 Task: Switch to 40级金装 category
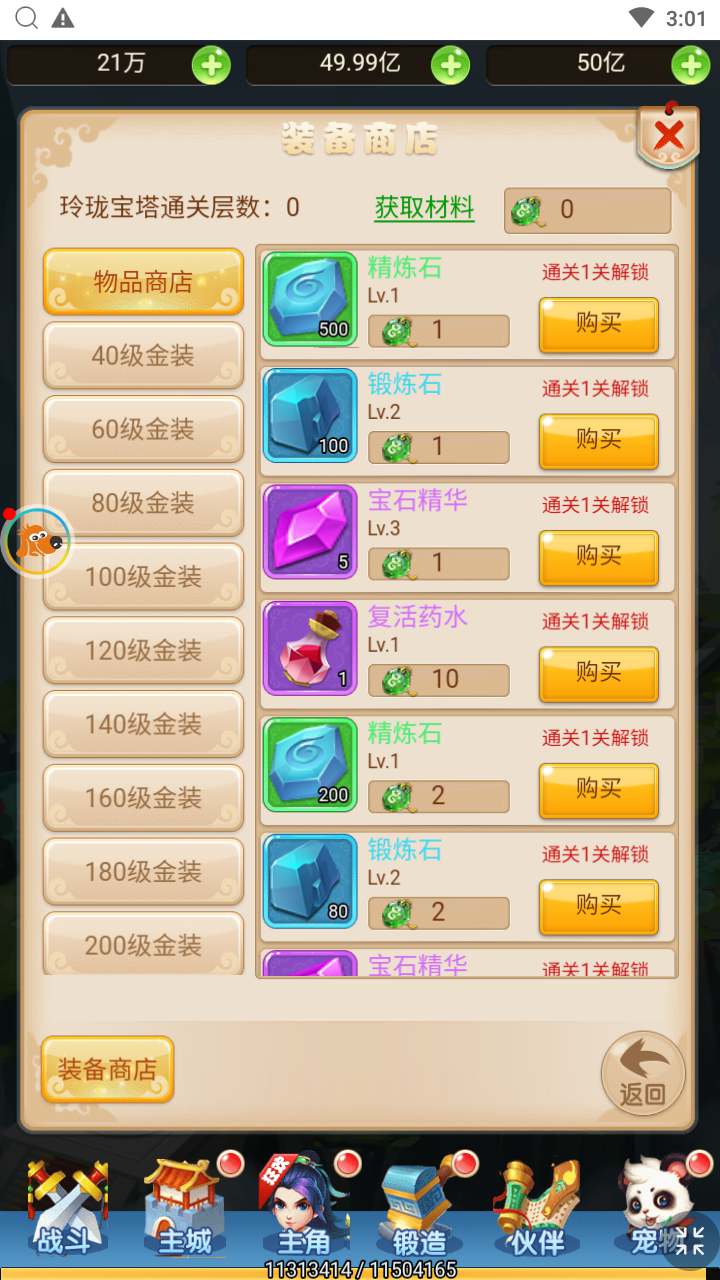pyautogui.click(x=143, y=356)
